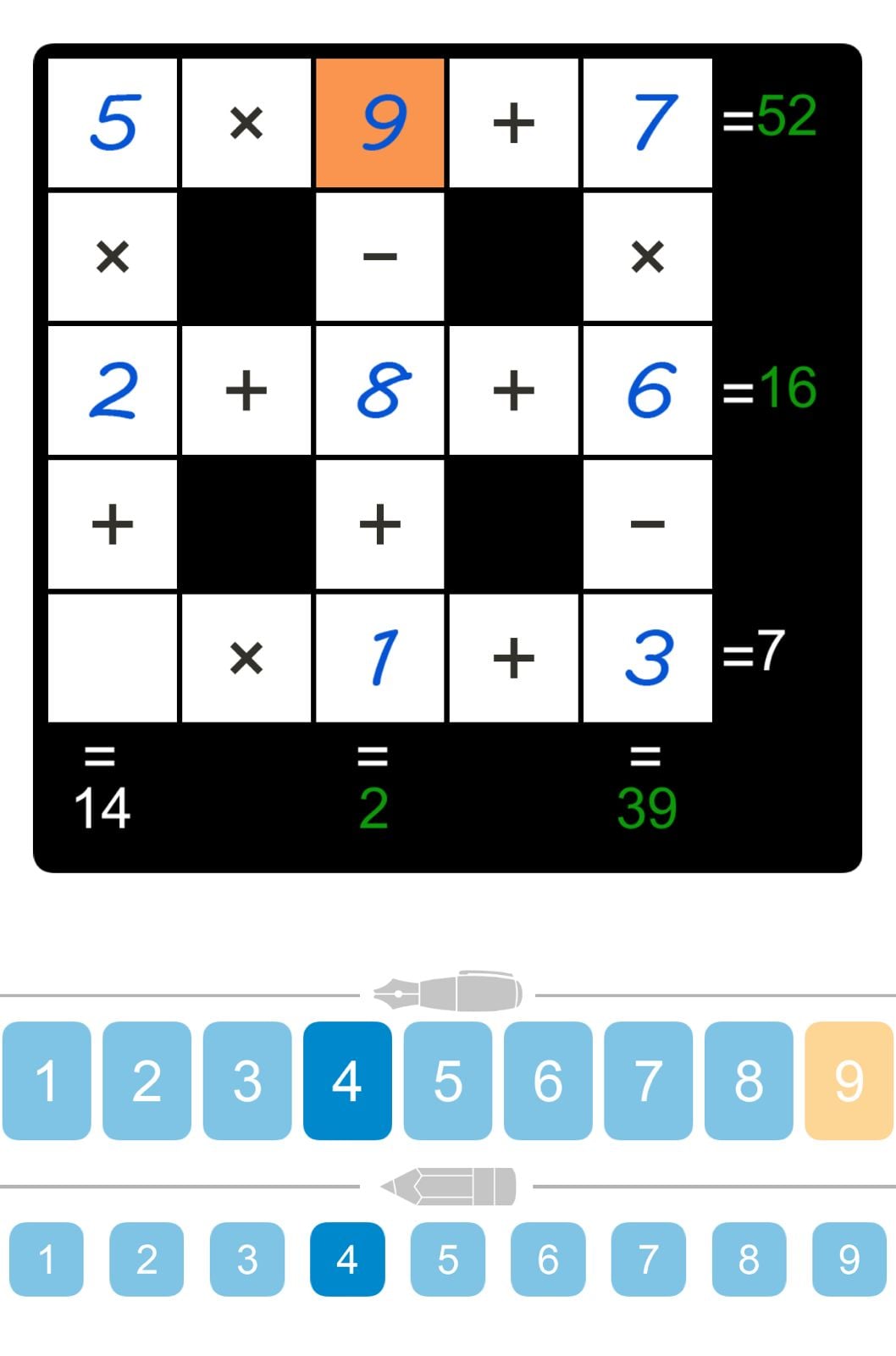Pencil in note number 2
The height and width of the screenshot is (1356, 896).
[x=147, y=1259]
